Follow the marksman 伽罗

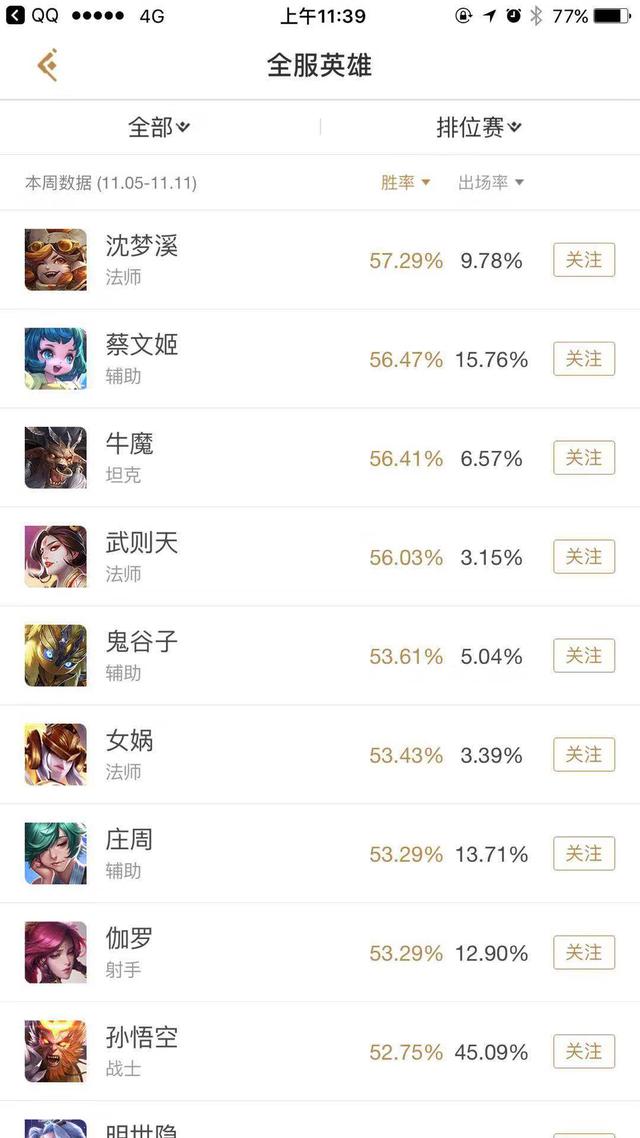tap(584, 953)
